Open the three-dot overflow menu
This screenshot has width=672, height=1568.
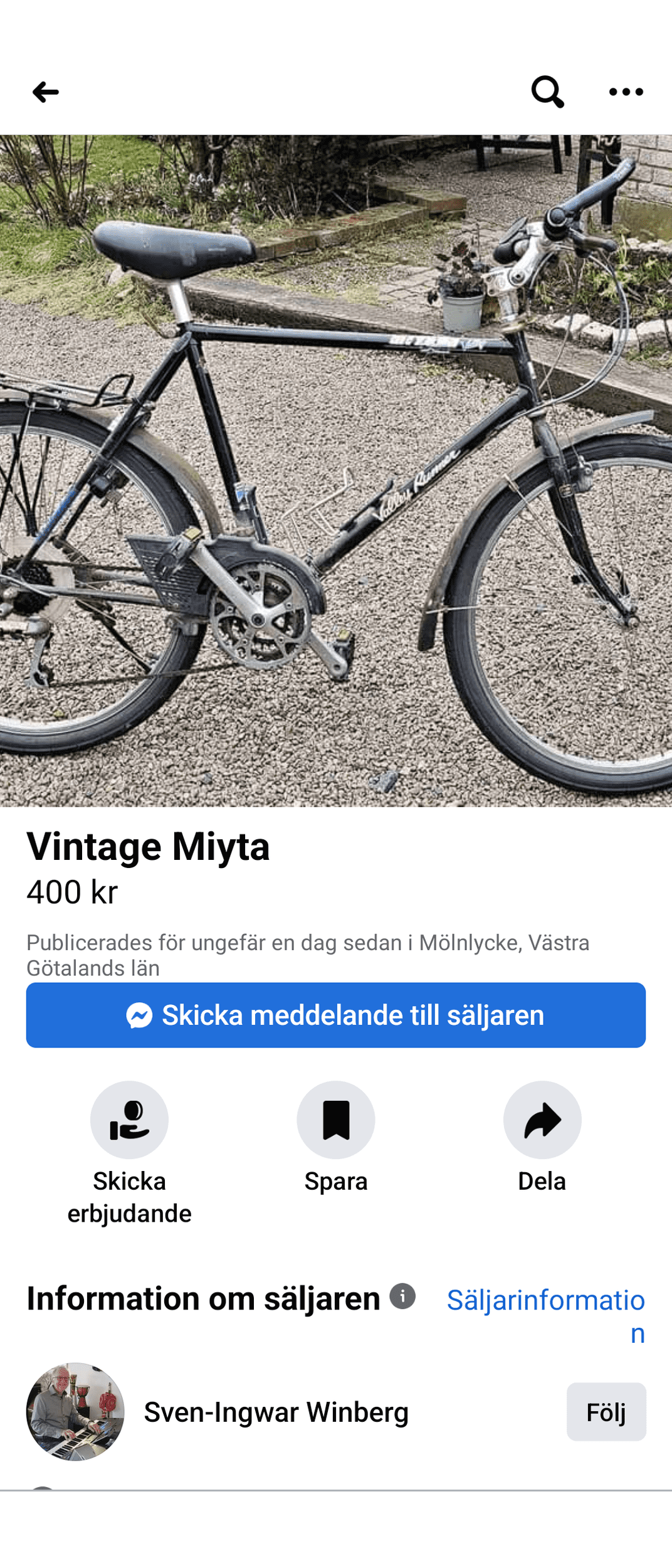point(626,92)
